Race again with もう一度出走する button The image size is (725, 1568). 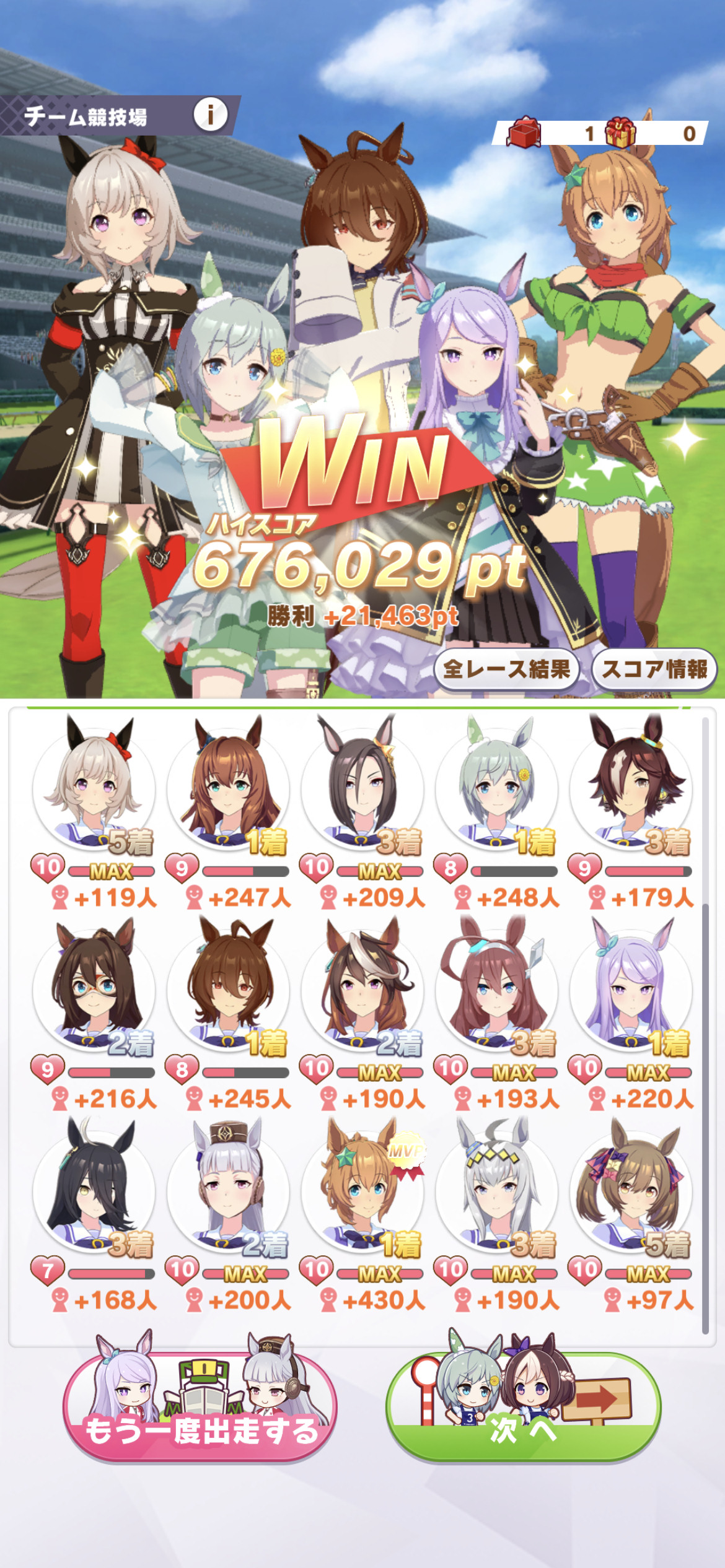[201, 1409]
